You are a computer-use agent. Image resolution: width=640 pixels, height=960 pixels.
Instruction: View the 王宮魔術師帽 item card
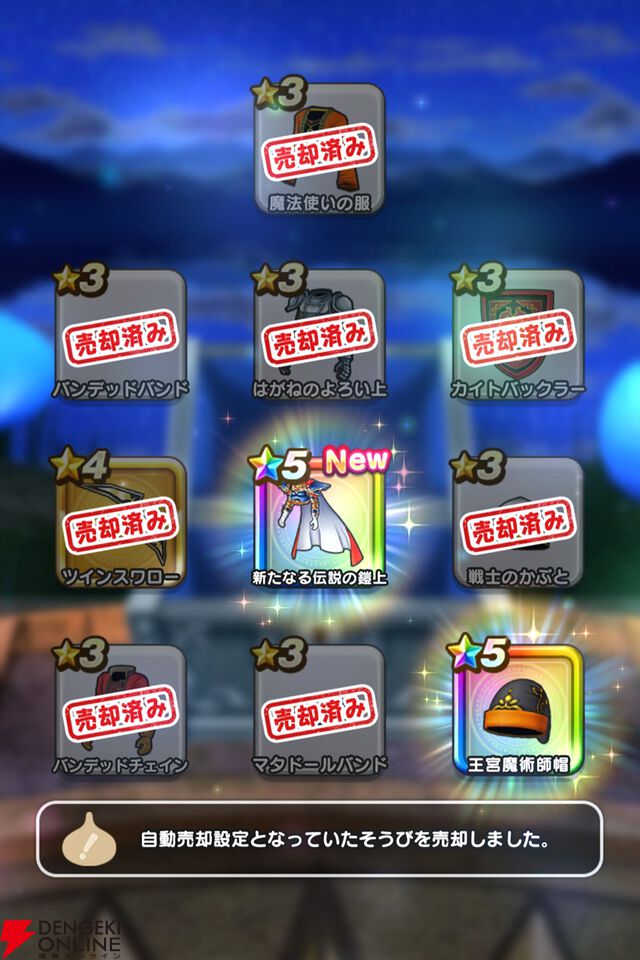tap(518, 711)
